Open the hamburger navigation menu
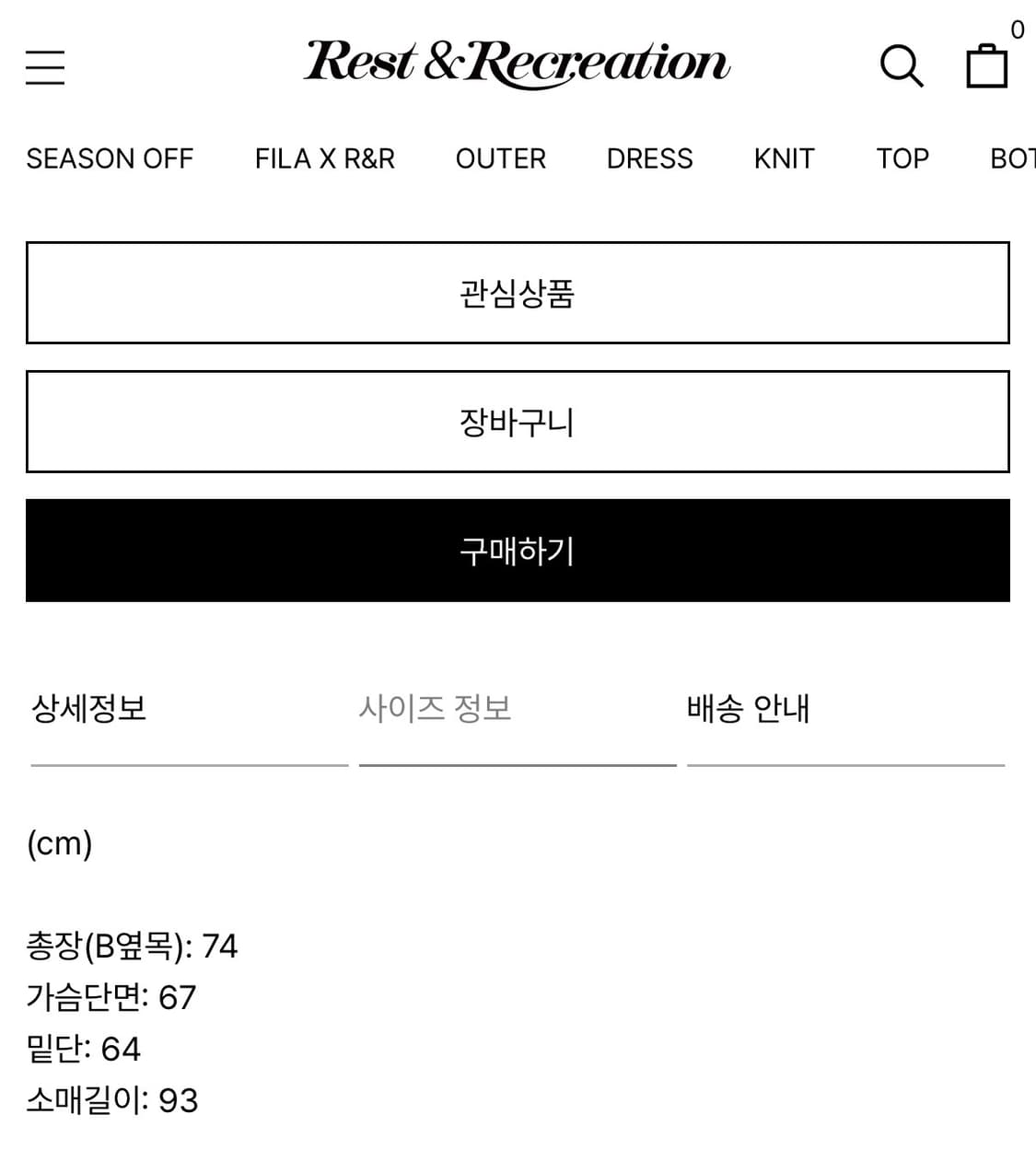This screenshot has height=1173, width=1036. click(45, 68)
